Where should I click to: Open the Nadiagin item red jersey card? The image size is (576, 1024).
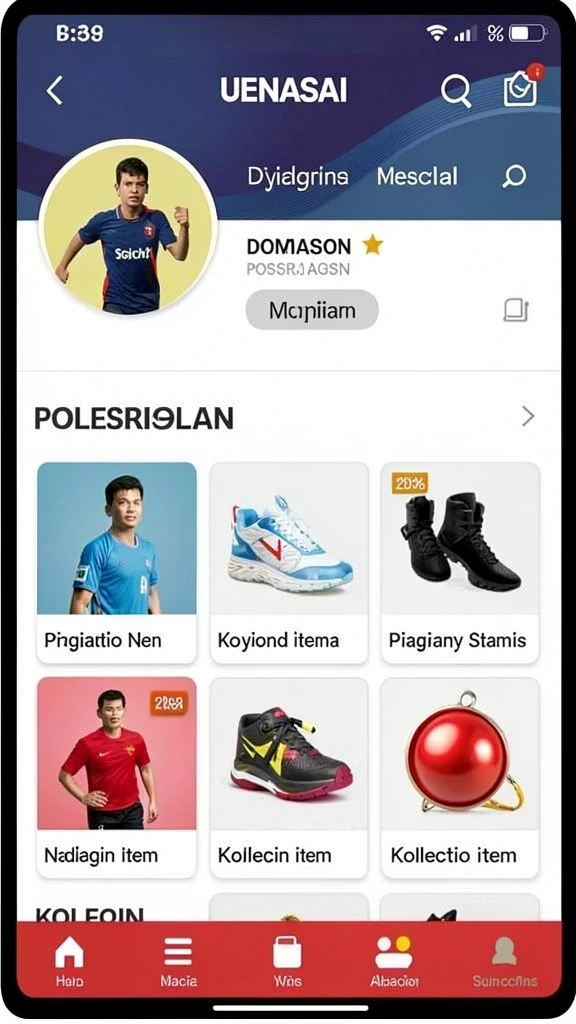pyautogui.click(x=117, y=777)
